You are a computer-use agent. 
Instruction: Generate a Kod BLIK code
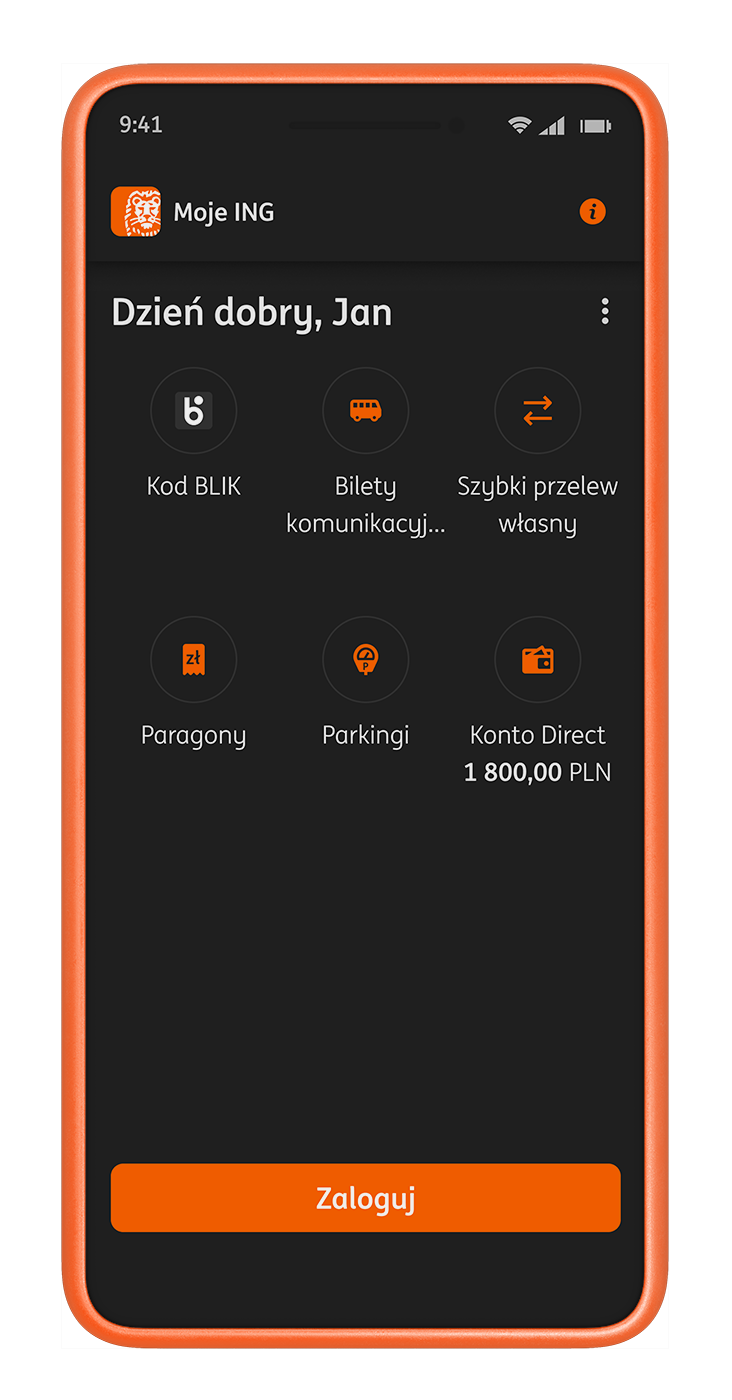[x=194, y=411]
